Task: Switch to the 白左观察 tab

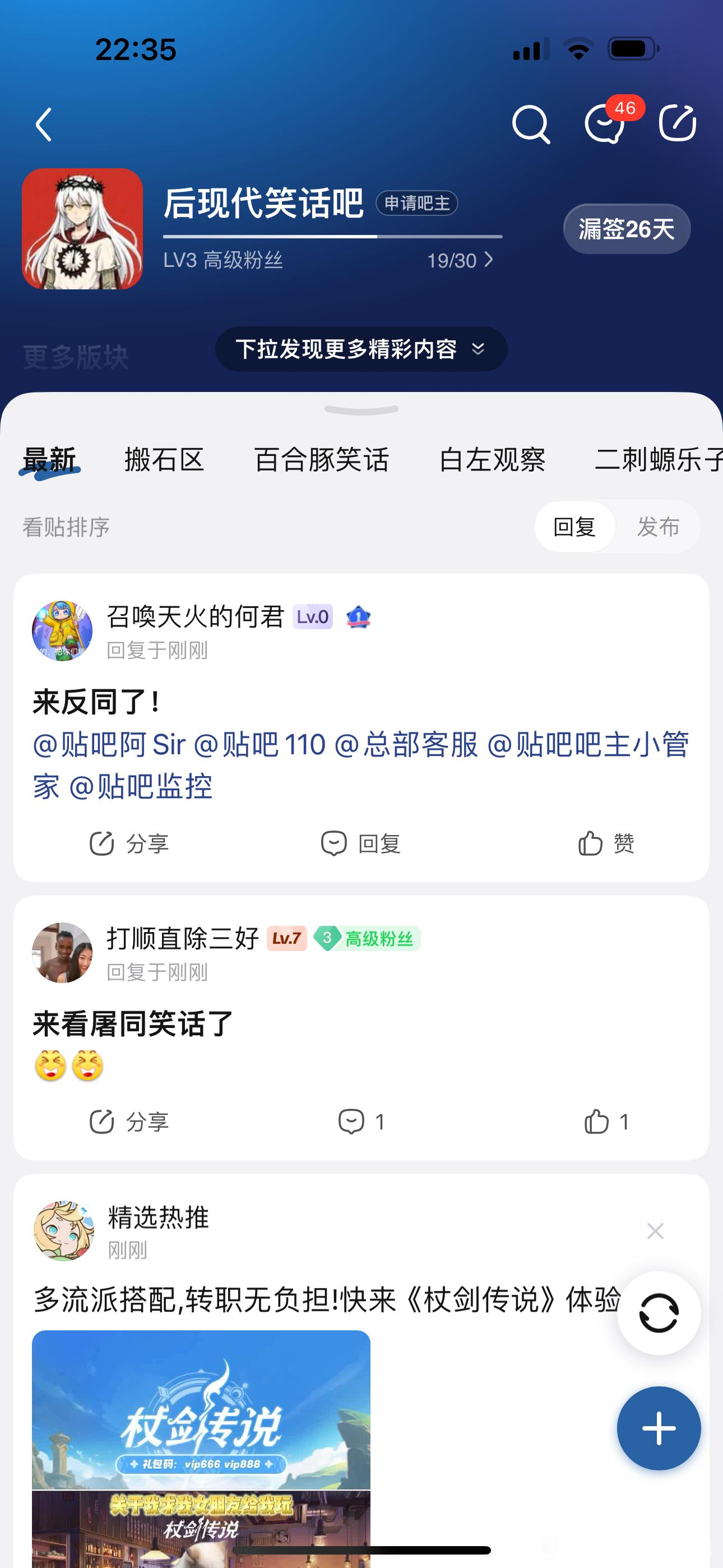Action: point(492,459)
